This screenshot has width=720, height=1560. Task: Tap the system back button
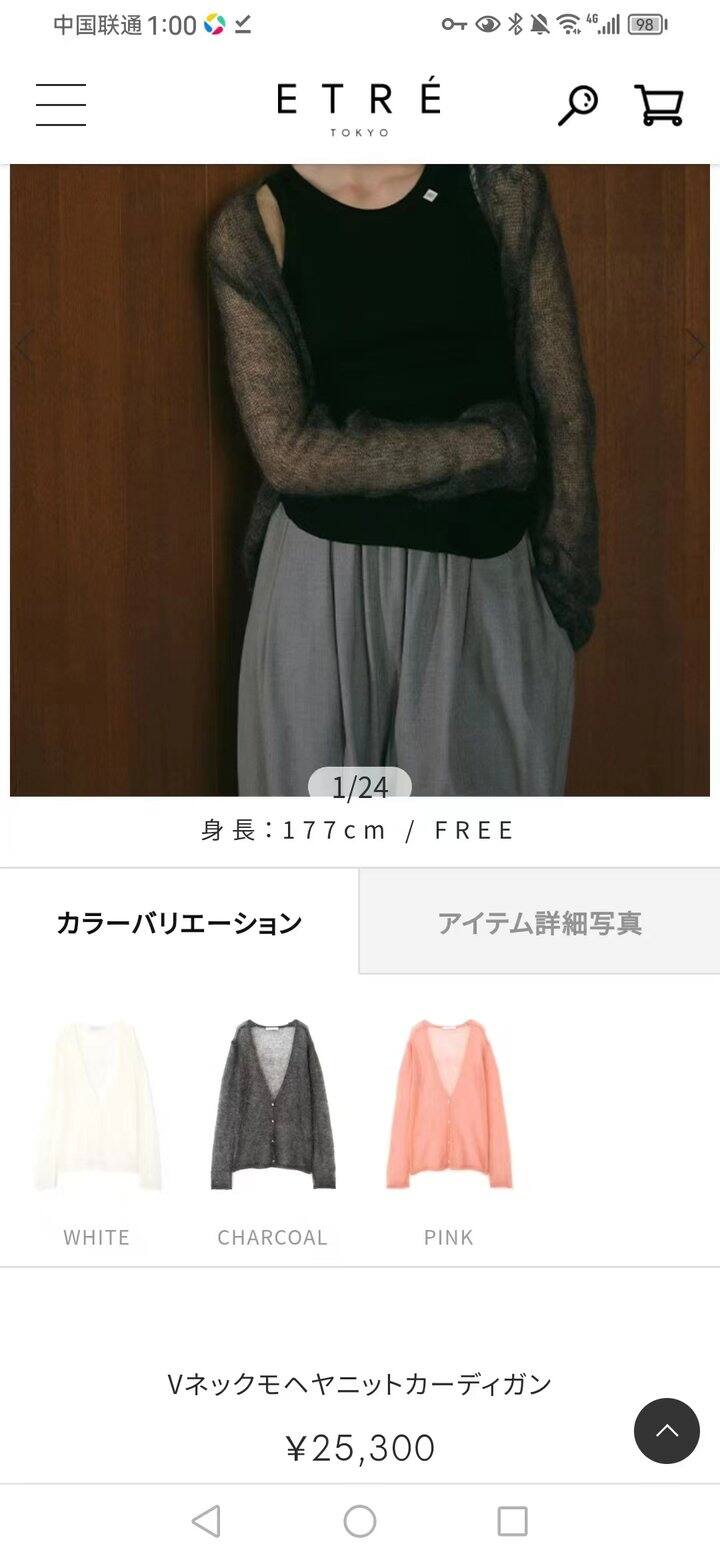(x=206, y=1521)
